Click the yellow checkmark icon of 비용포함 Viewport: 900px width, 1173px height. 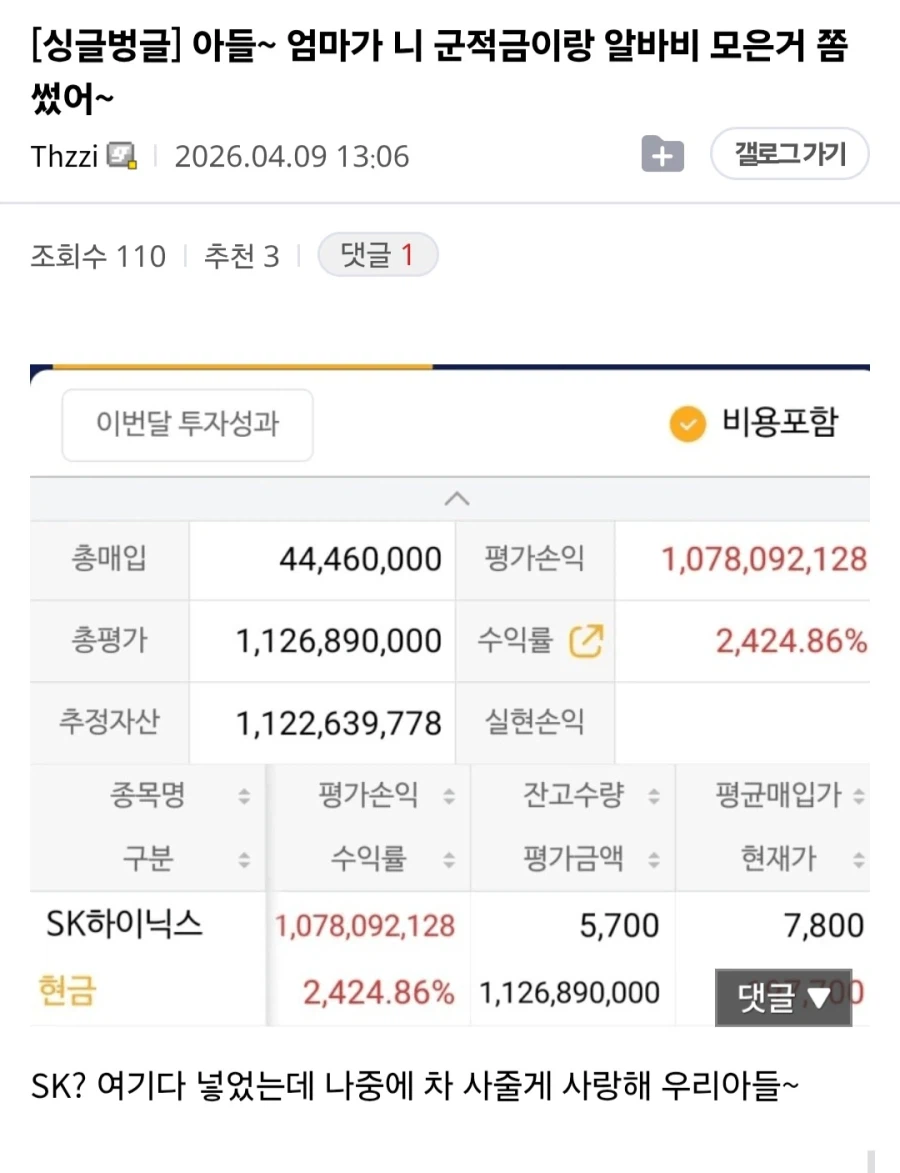pos(687,424)
